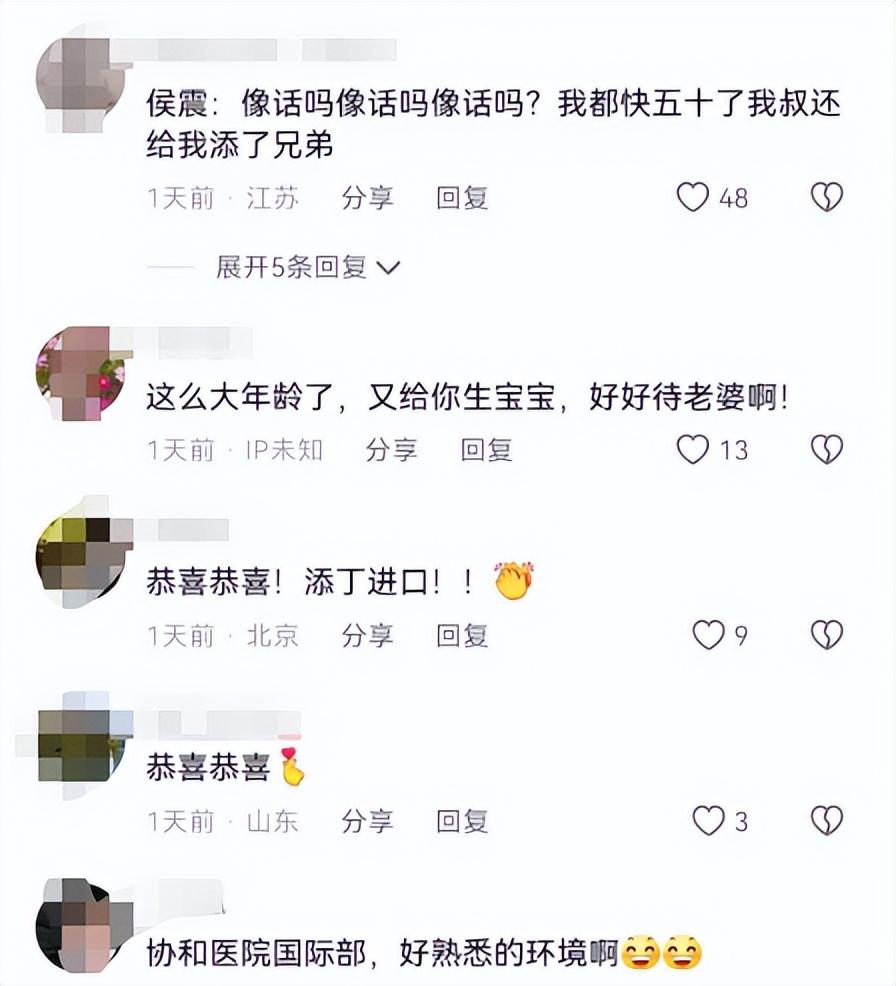Viewport: 896px width, 986px height.
Task: Like the 恭喜恭喜 comment from 山东
Action: (x=708, y=822)
